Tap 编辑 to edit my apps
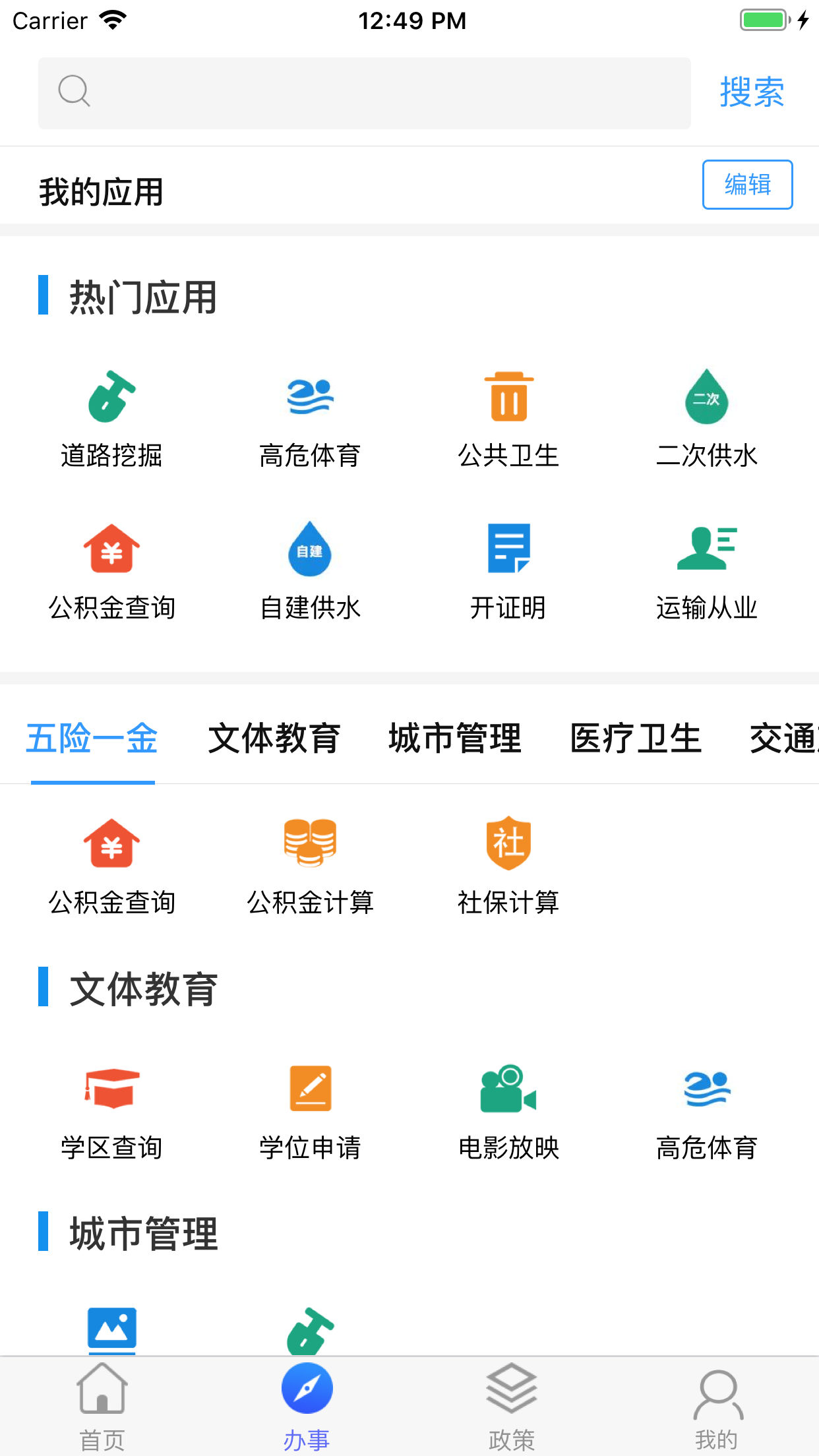Viewport: 819px width, 1456px height. pos(747,185)
